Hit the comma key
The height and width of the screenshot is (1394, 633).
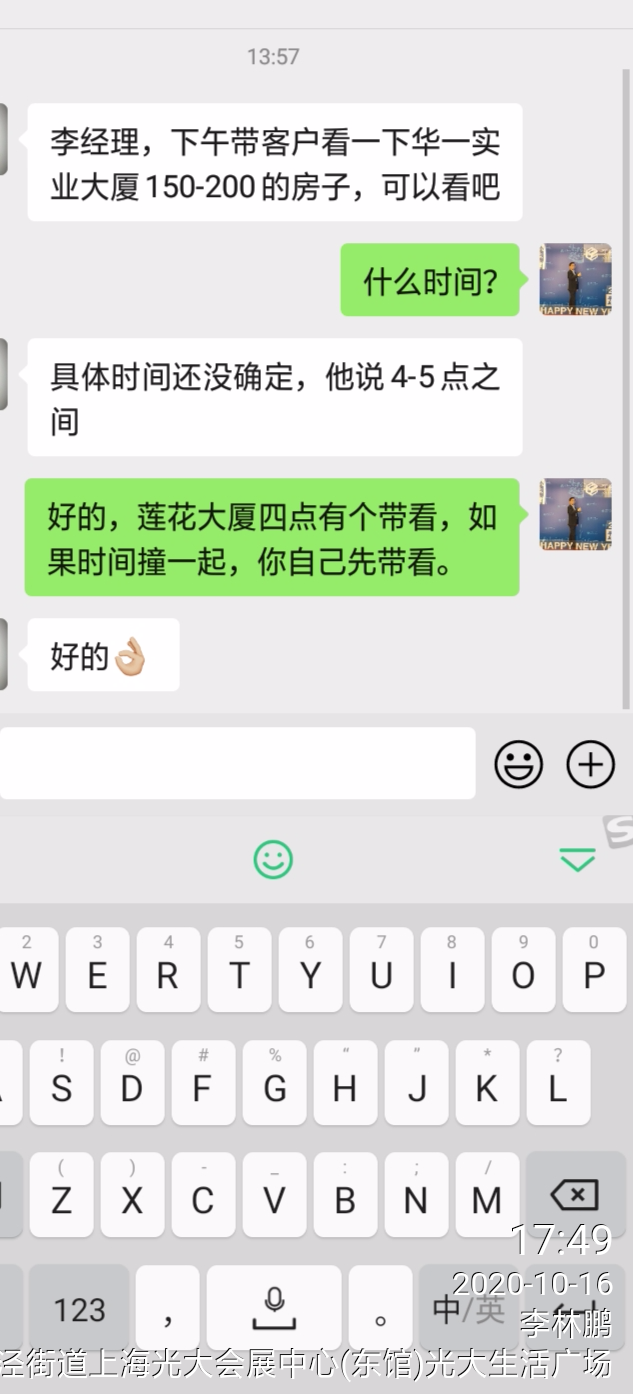tap(167, 1308)
